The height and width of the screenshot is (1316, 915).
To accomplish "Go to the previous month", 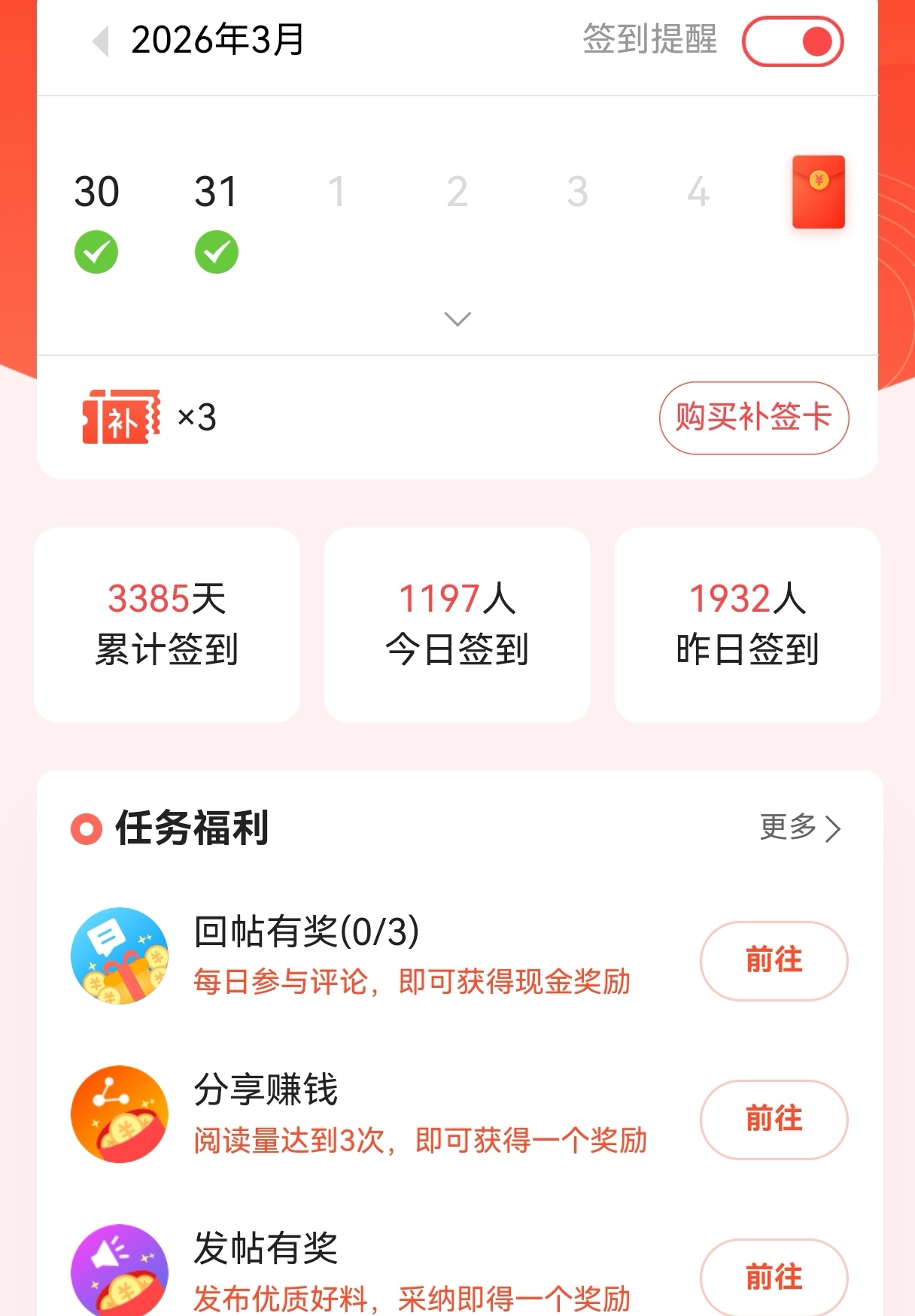I will [x=101, y=41].
